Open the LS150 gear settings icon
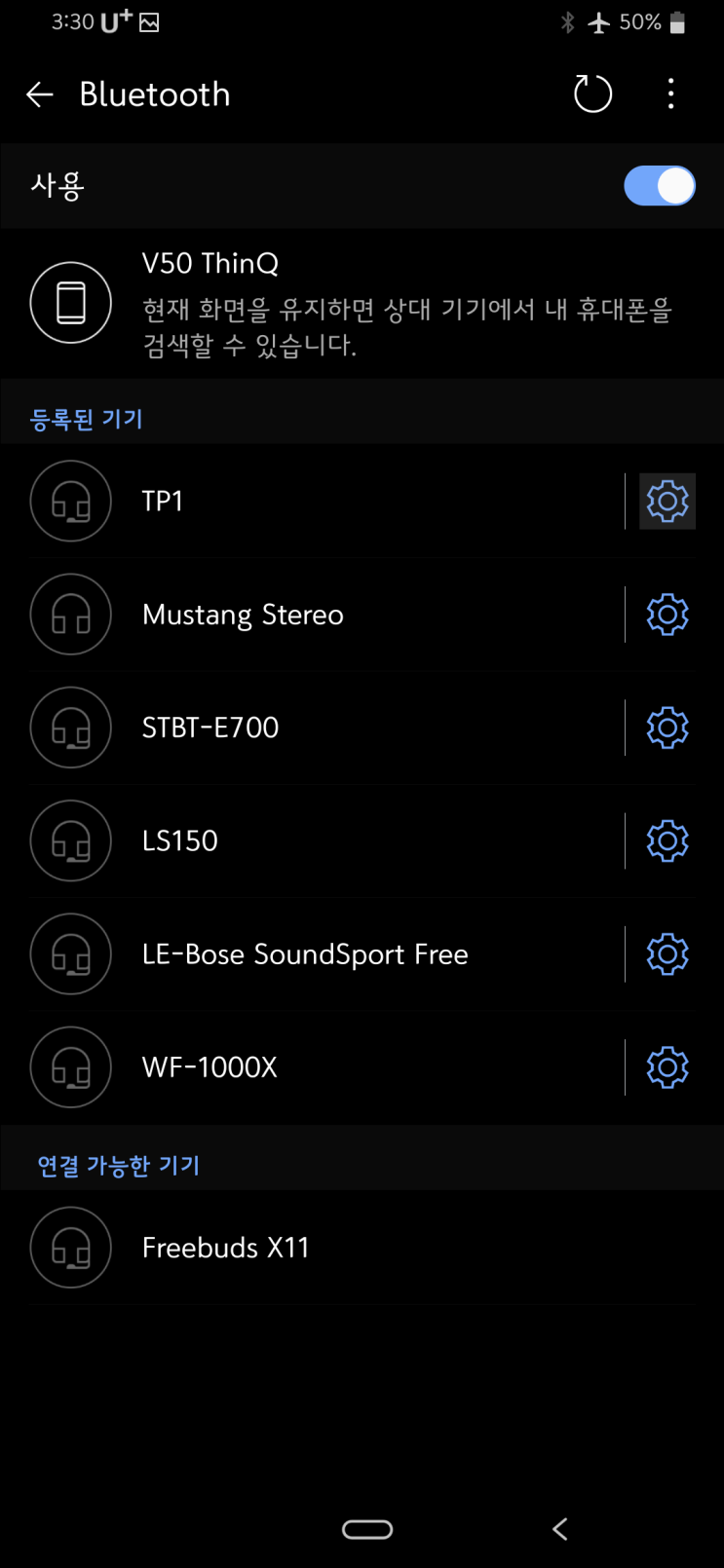The height and width of the screenshot is (1568, 724). pos(667,840)
